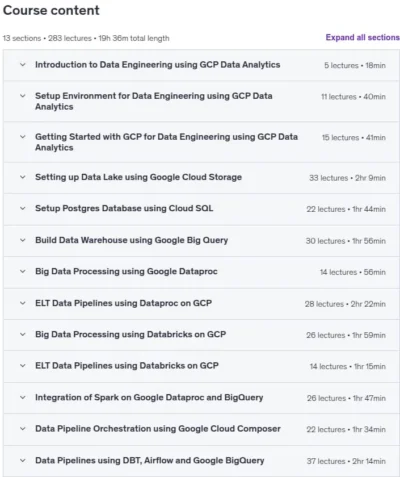400x477 pixels.
Task: Expand ELT Data Pipelines using Dataproc on GCP
Action: [201, 304]
